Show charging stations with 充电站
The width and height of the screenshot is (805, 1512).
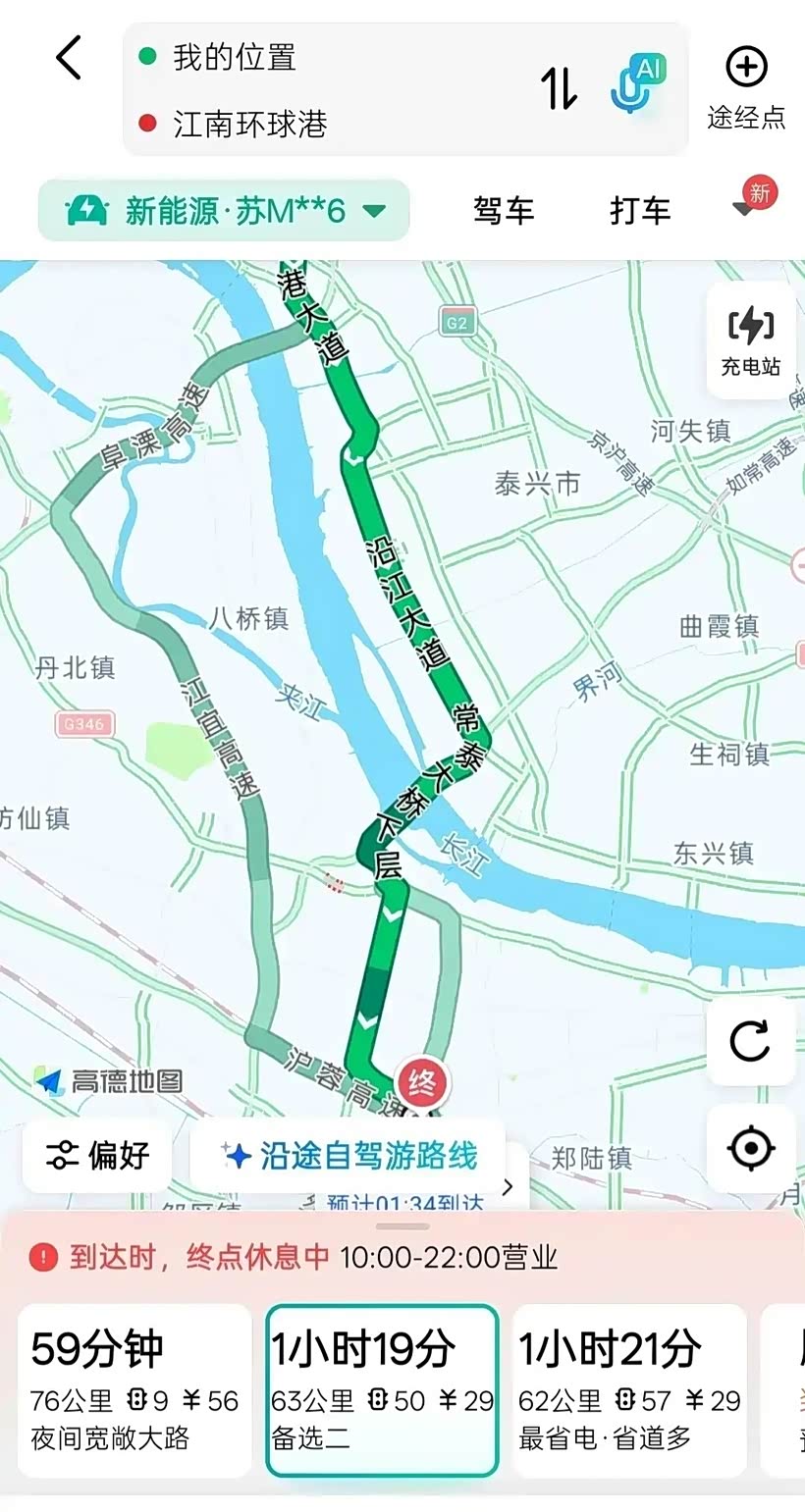[751, 340]
